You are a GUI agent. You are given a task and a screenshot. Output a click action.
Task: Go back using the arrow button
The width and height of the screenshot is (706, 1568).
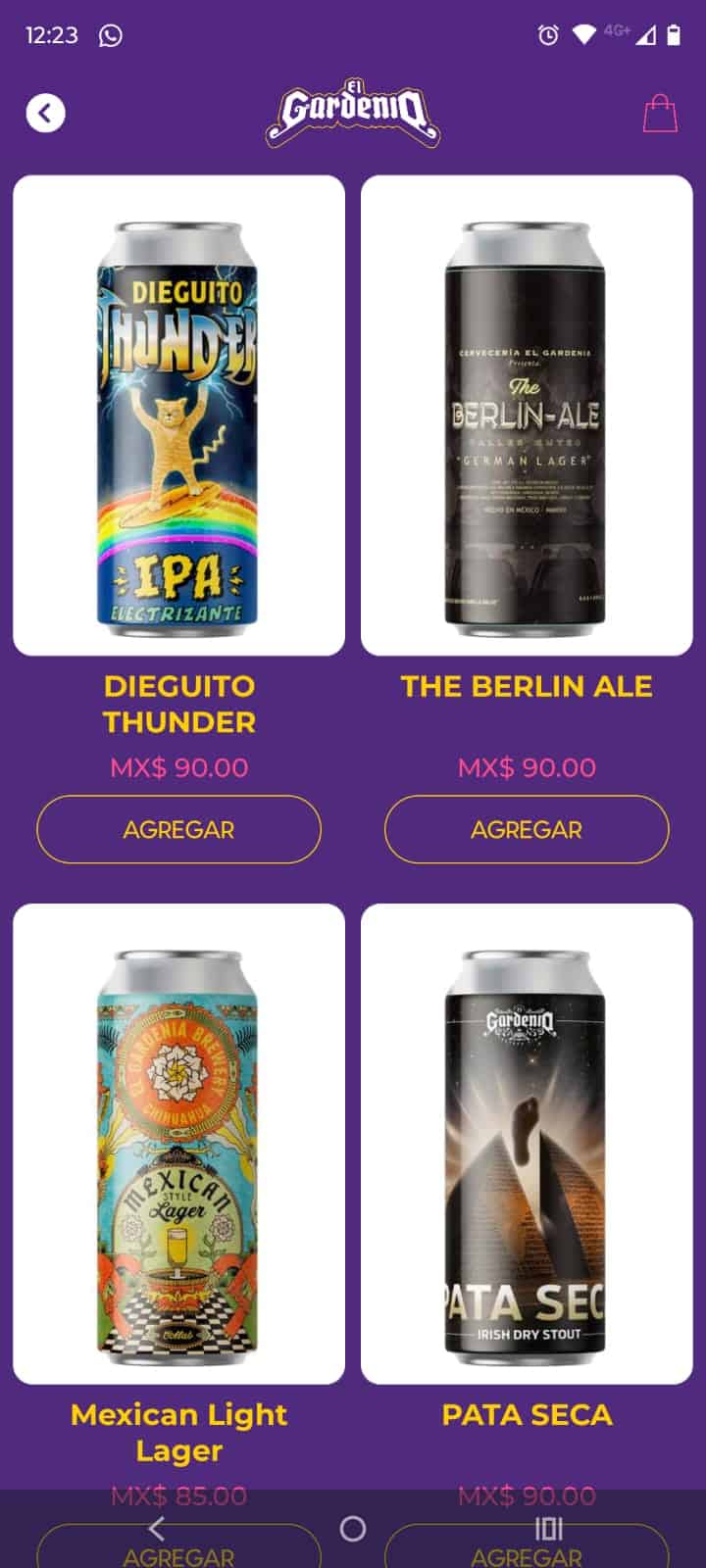45,113
